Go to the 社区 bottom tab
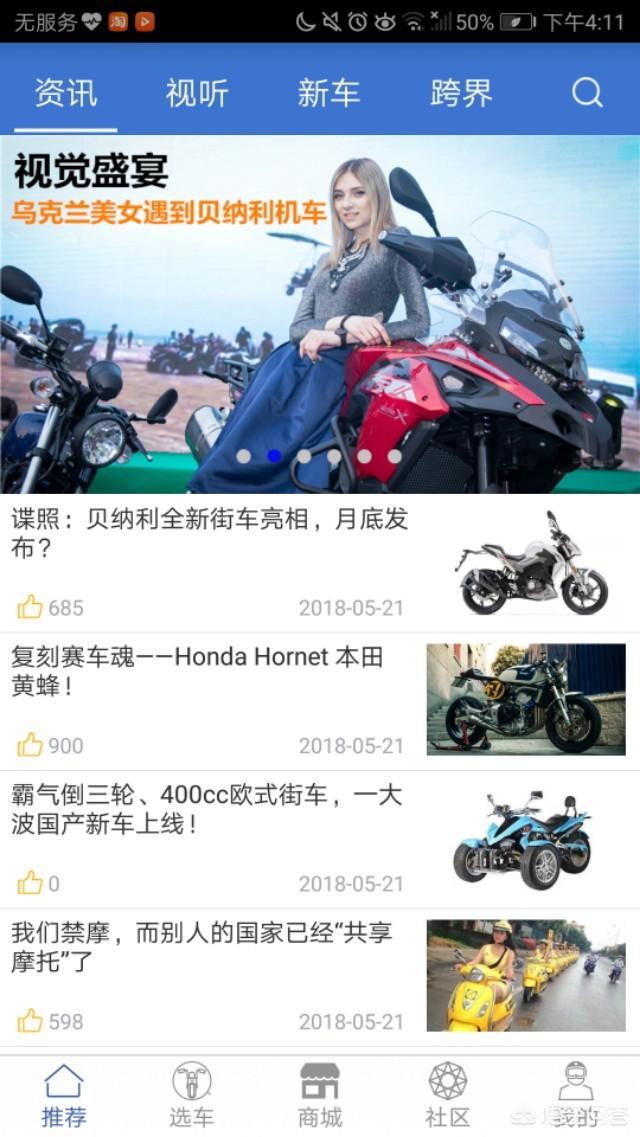The image size is (640, 1137). tap(447, 1095)
